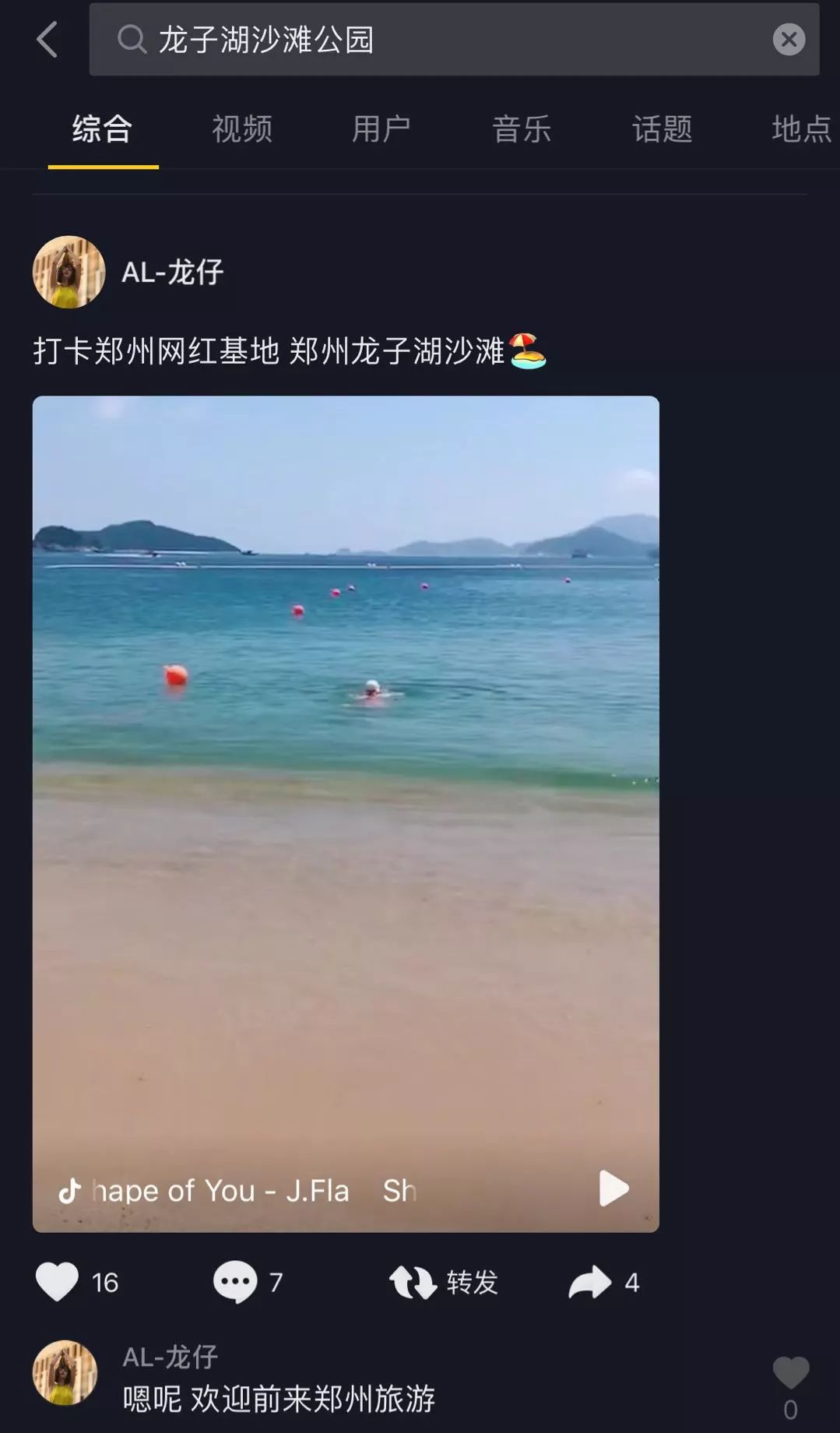Screen dimensions: 840x1433
Task: Select the 音乐 tab
Action: coord(521,129)
